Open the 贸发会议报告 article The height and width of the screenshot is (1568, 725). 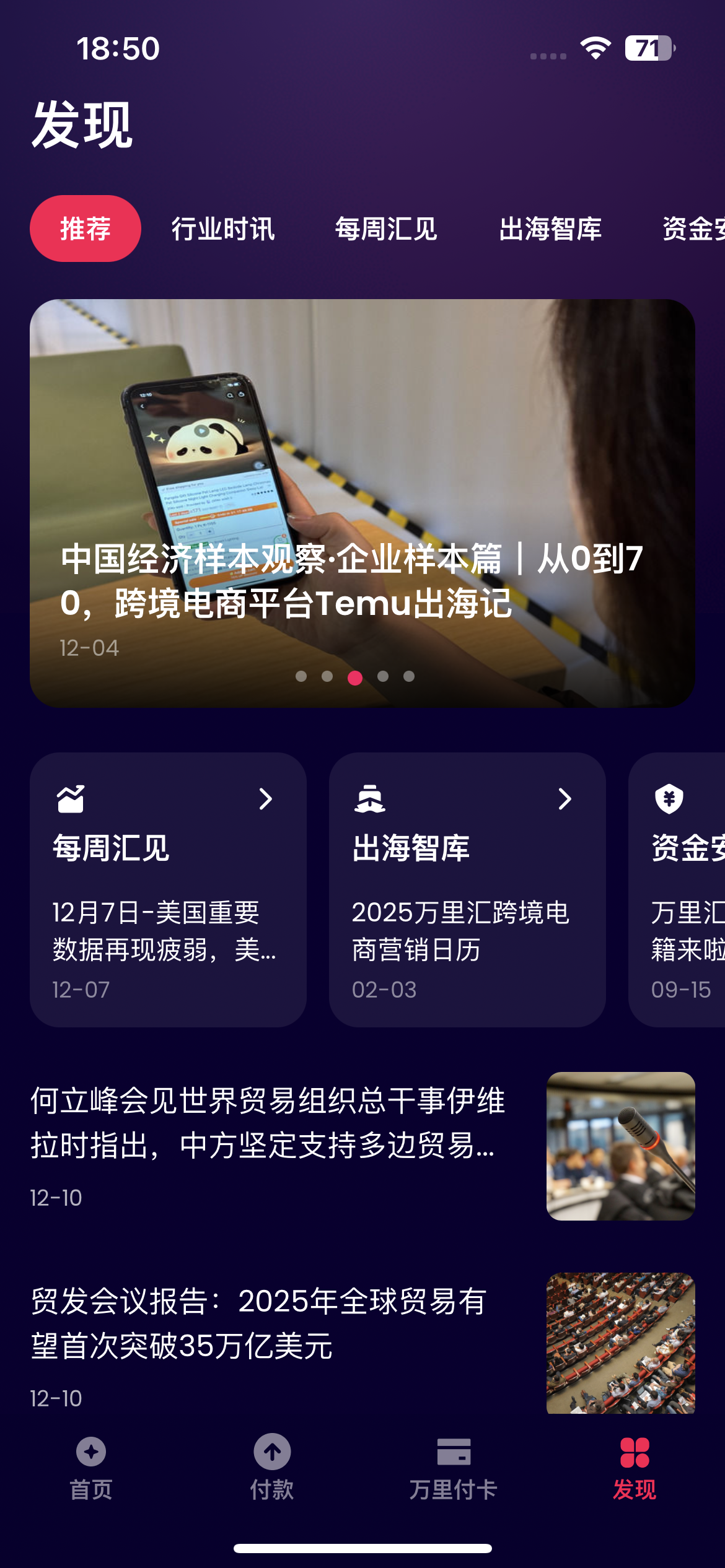coord(259,1324)
